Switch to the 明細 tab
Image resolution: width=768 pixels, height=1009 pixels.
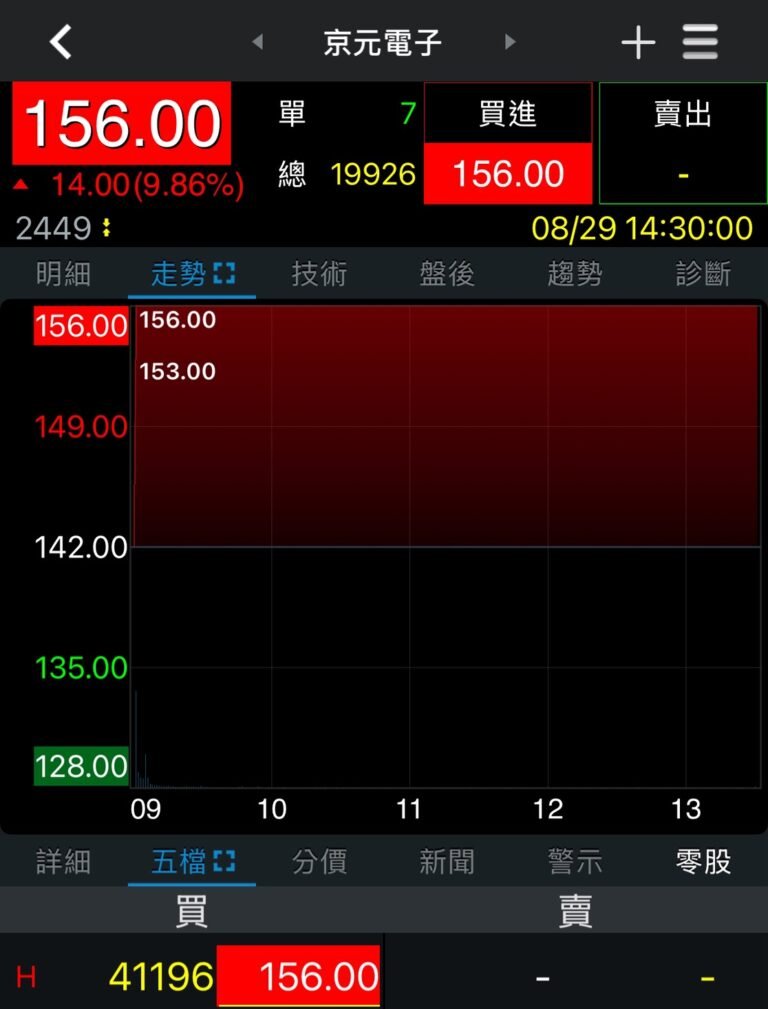(x=64, y=274)
